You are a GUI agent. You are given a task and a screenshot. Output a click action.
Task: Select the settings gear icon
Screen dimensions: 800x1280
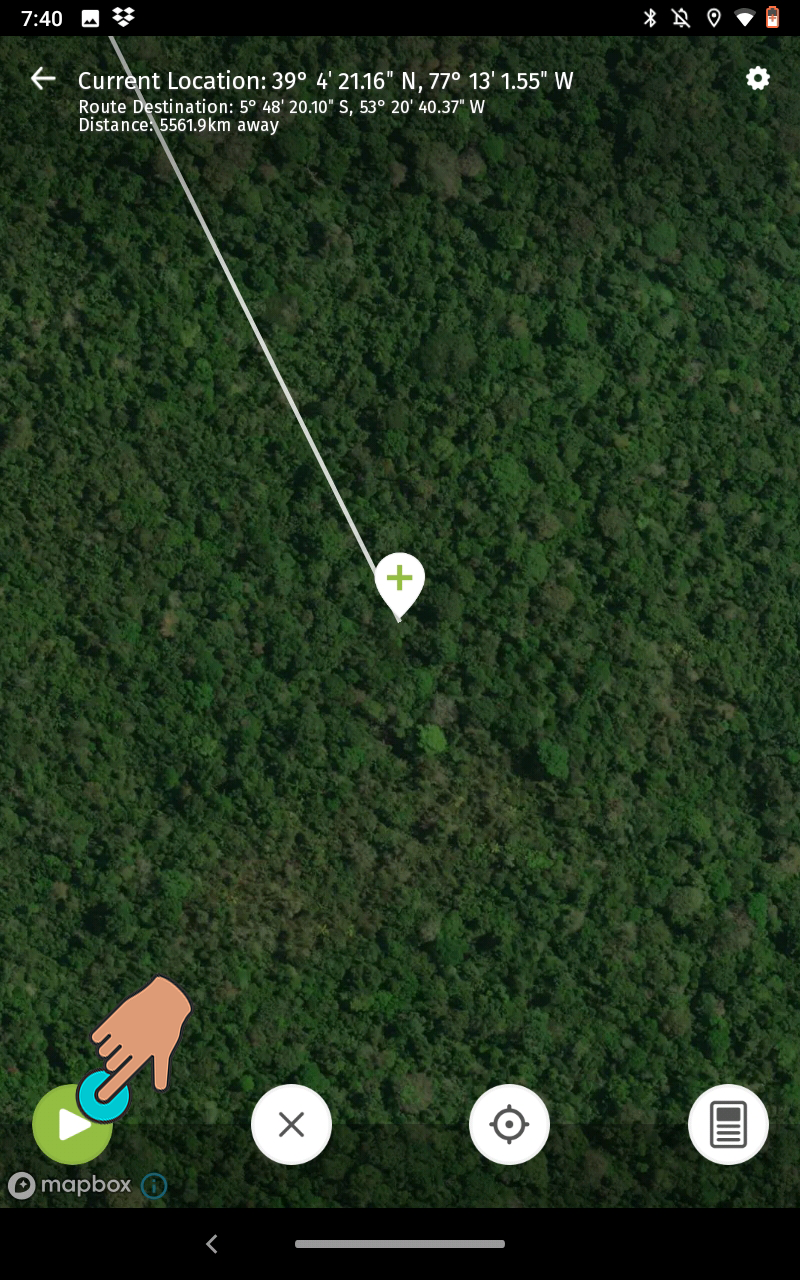[x=758, y=78]
